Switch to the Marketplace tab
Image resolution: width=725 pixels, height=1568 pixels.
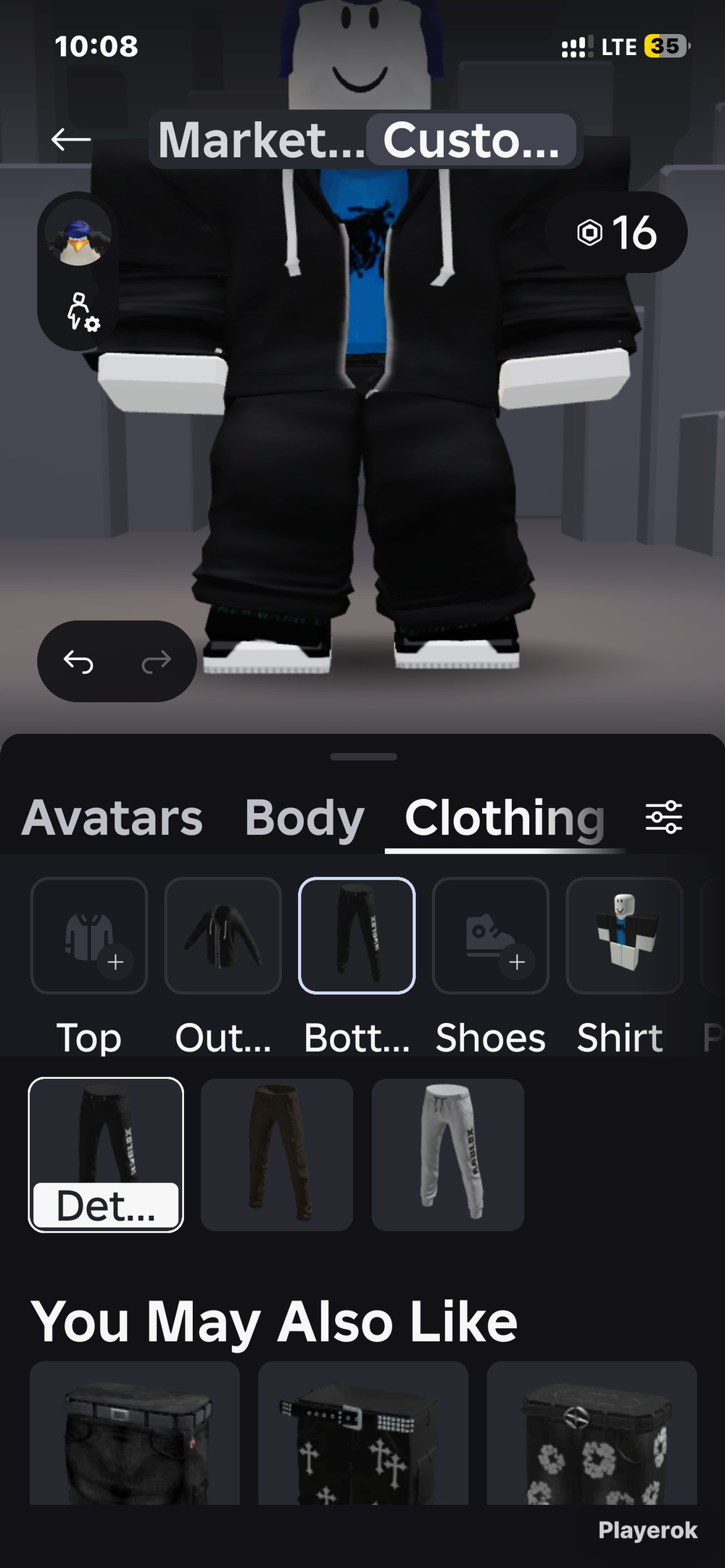[260, 140]
